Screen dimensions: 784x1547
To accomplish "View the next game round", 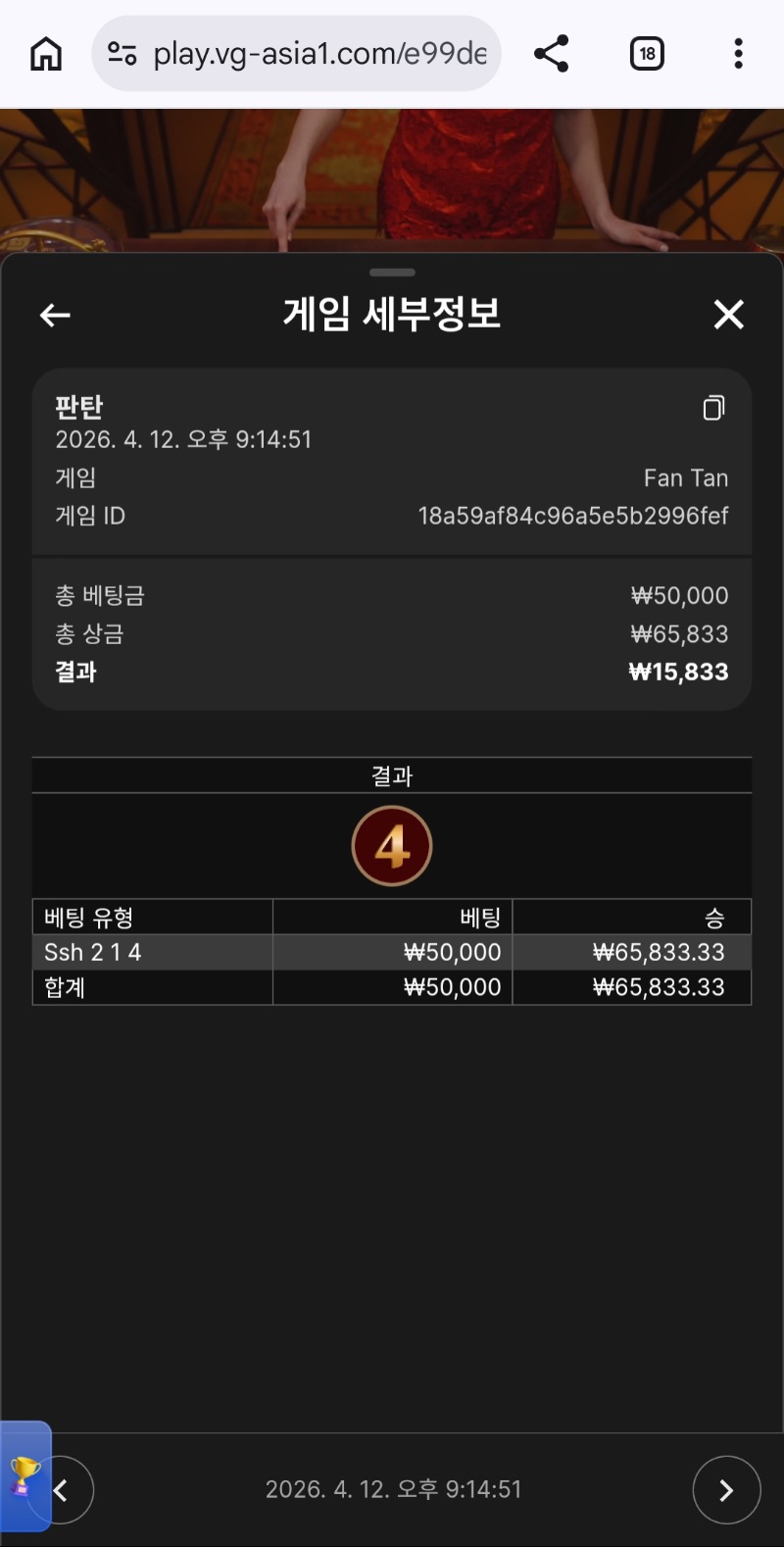I will tap(726, 1490).
